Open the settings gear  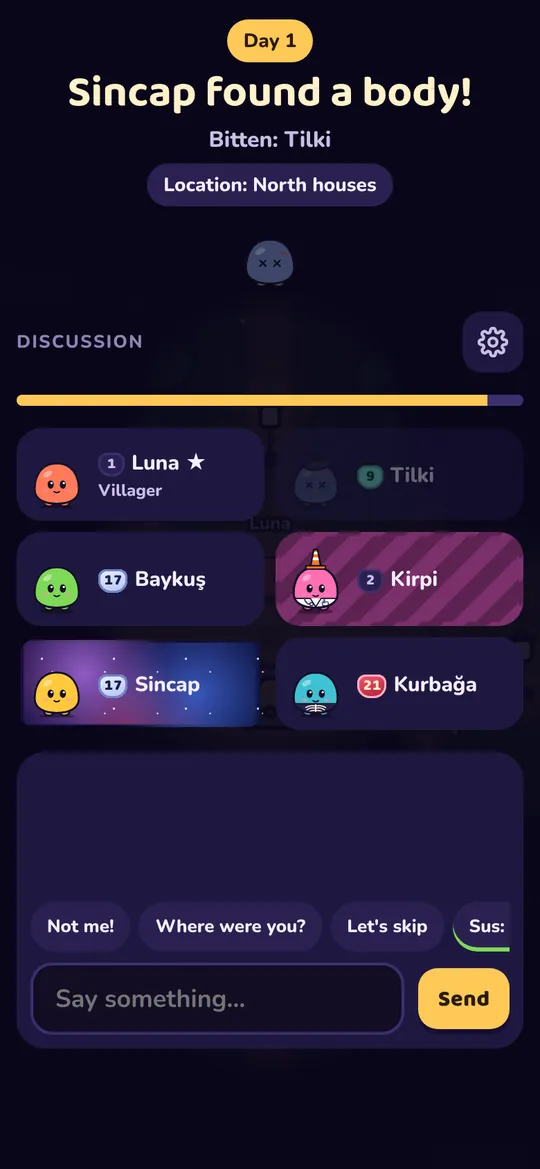coord(492,341)
